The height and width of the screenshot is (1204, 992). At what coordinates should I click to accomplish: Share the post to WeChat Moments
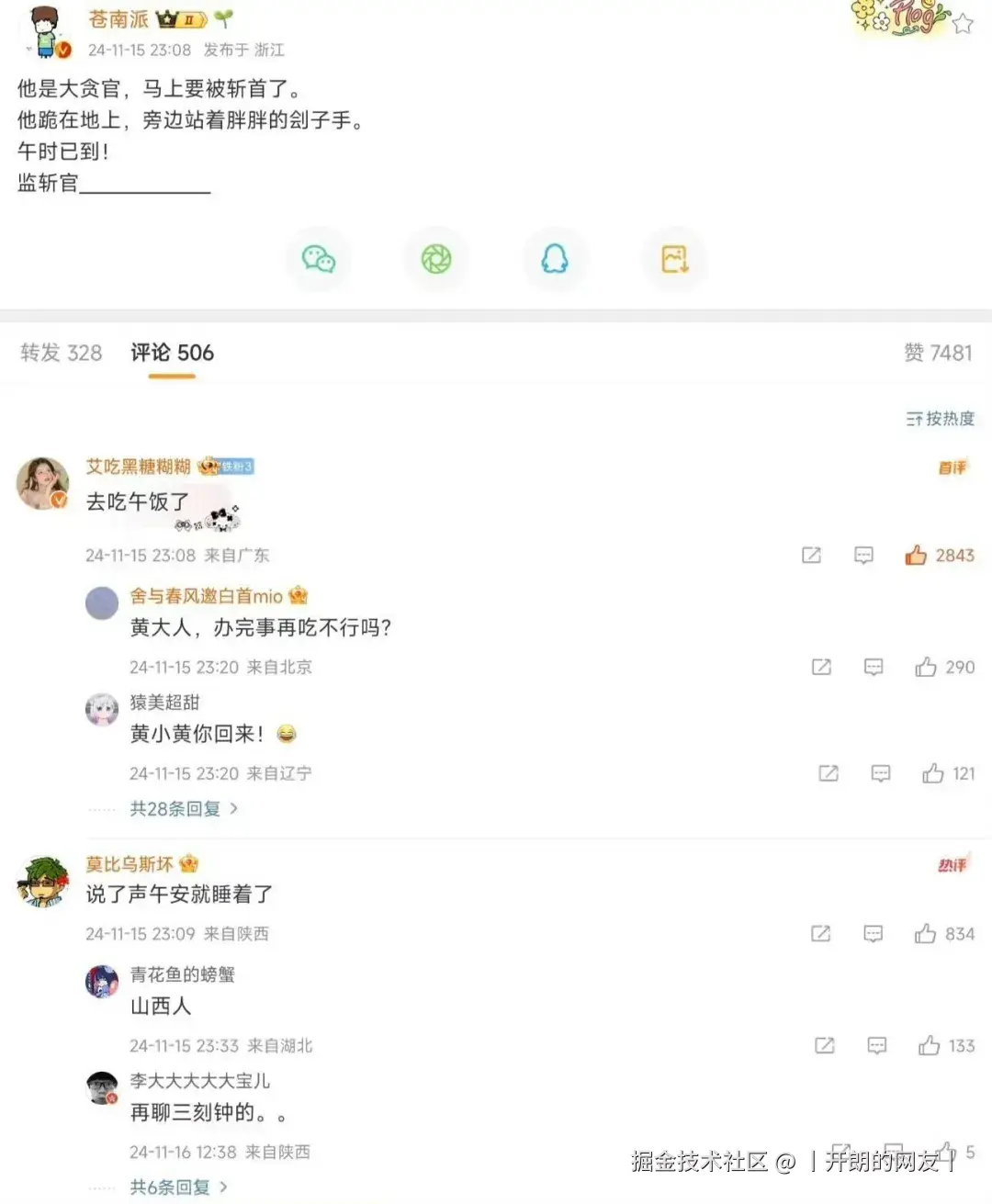click(436, 258)
